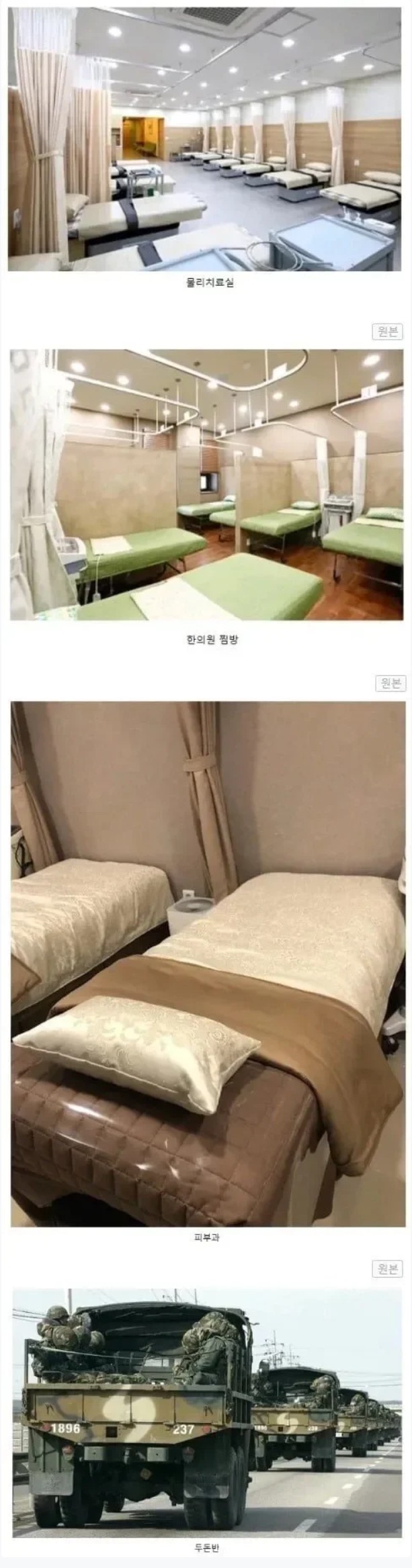Tap 원본 button above the 한의원 찜방 photo
Image resolution: width=412 pixels, height=1568 pixels.
click(x=388, y=331)
